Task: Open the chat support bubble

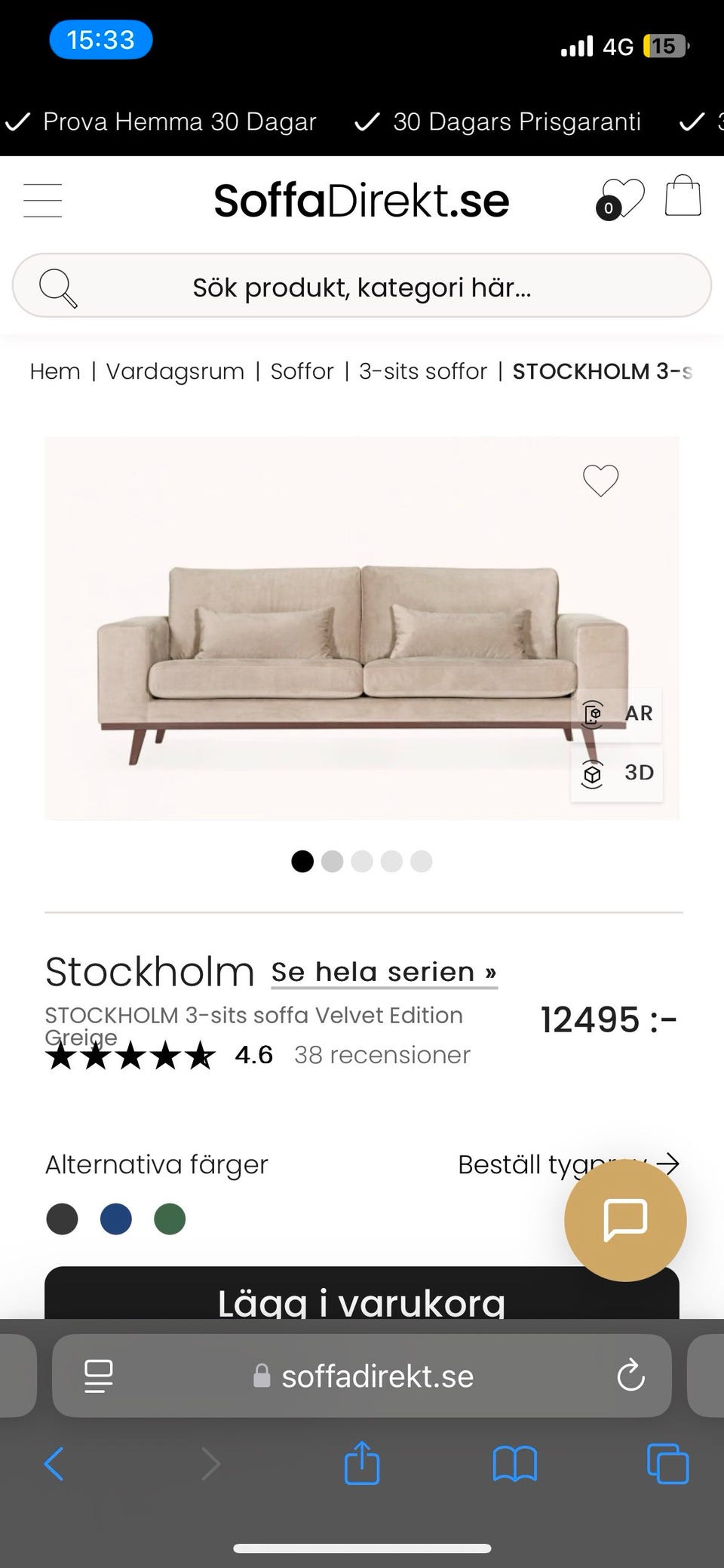Action: pos(624,1221)
